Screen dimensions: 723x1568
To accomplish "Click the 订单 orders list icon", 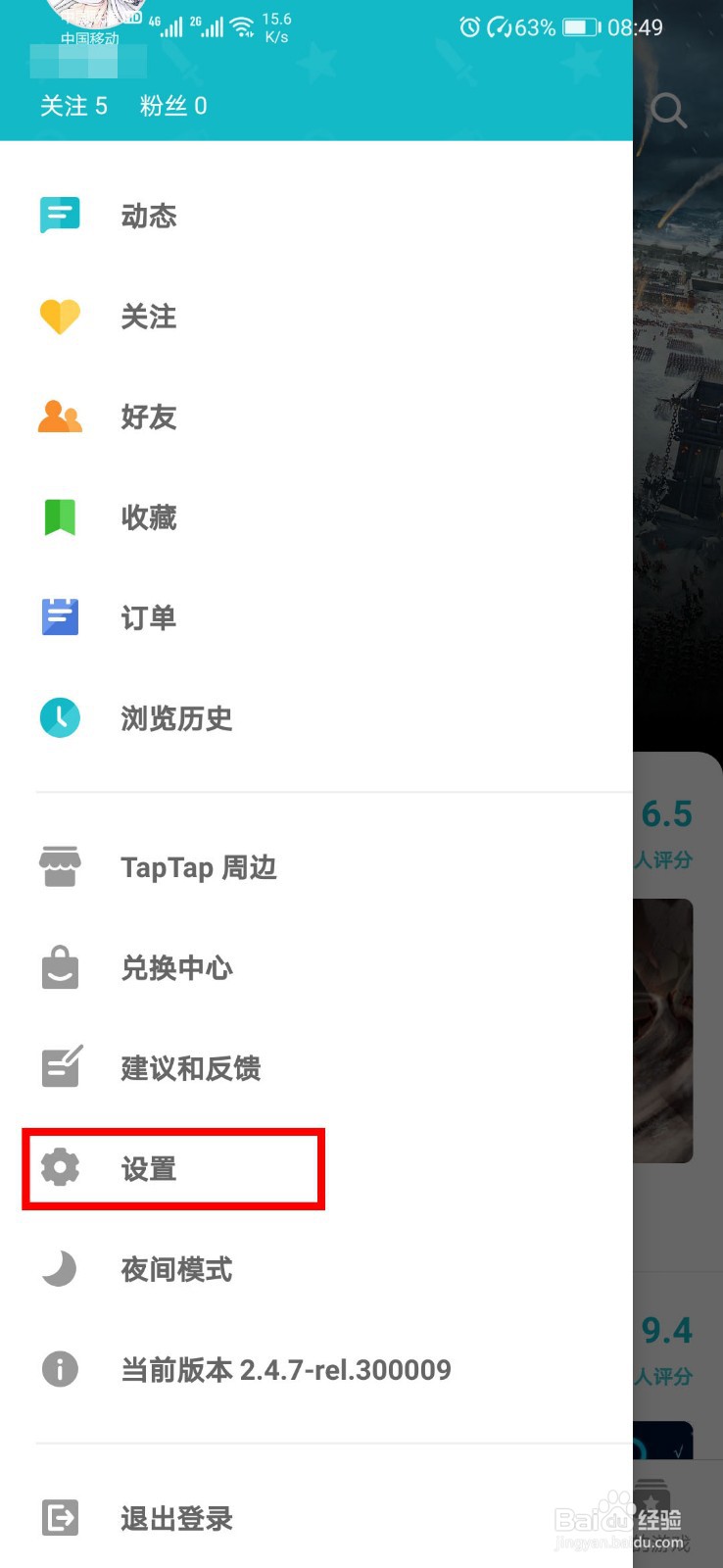I will (x=60, y=616).
